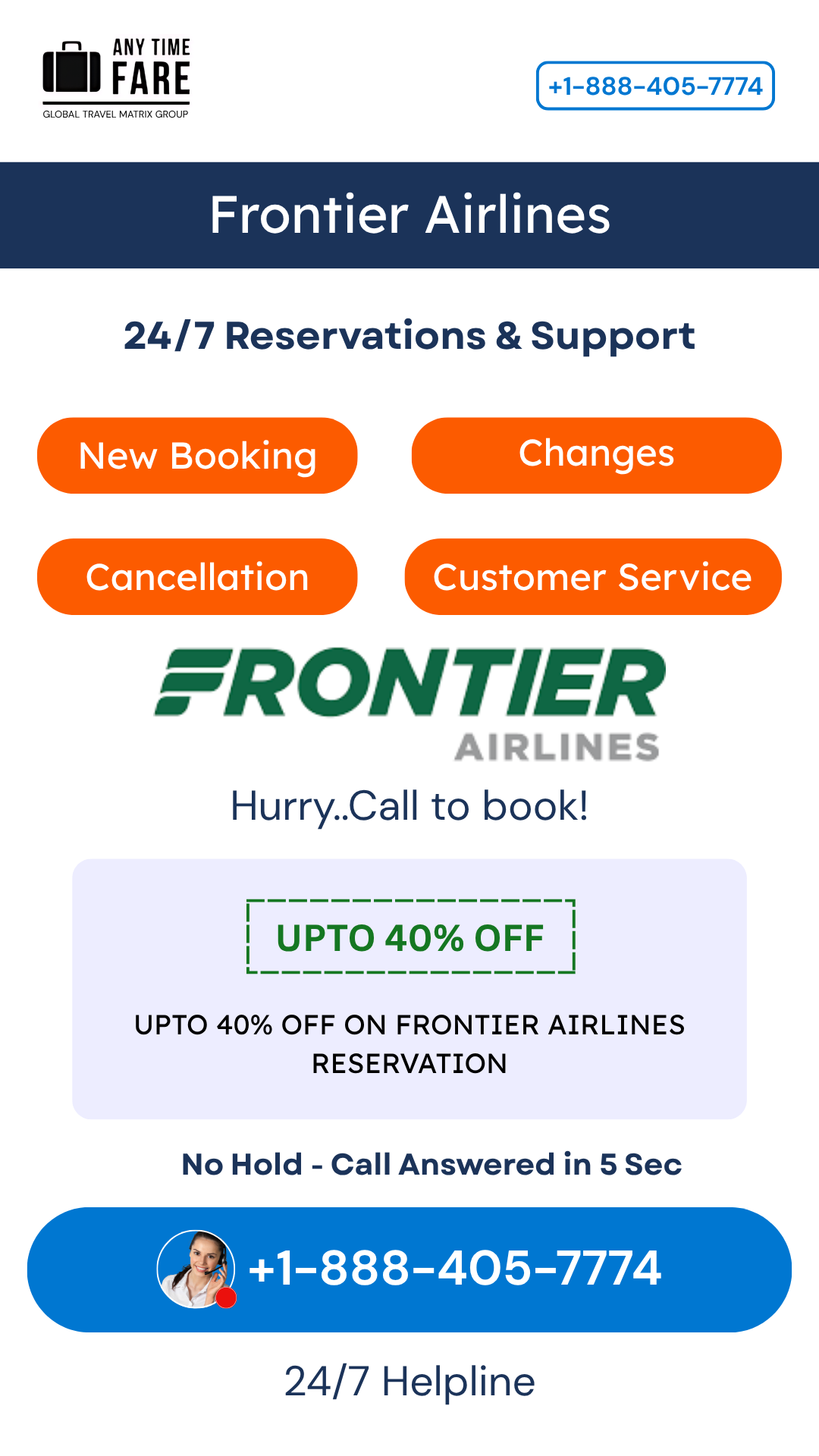Open the Customer Service option

pyautogui.click(x=592, y=577)
